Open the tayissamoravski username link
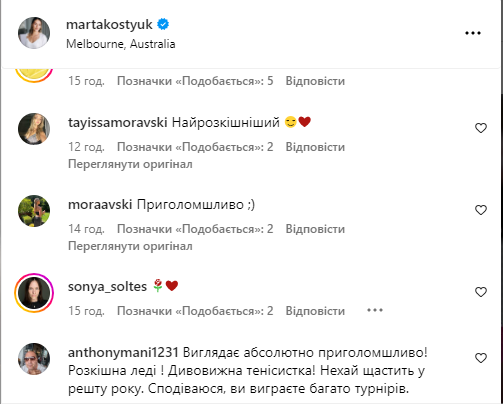This screenshot has width=503, height=404. [x=118, y=123]
